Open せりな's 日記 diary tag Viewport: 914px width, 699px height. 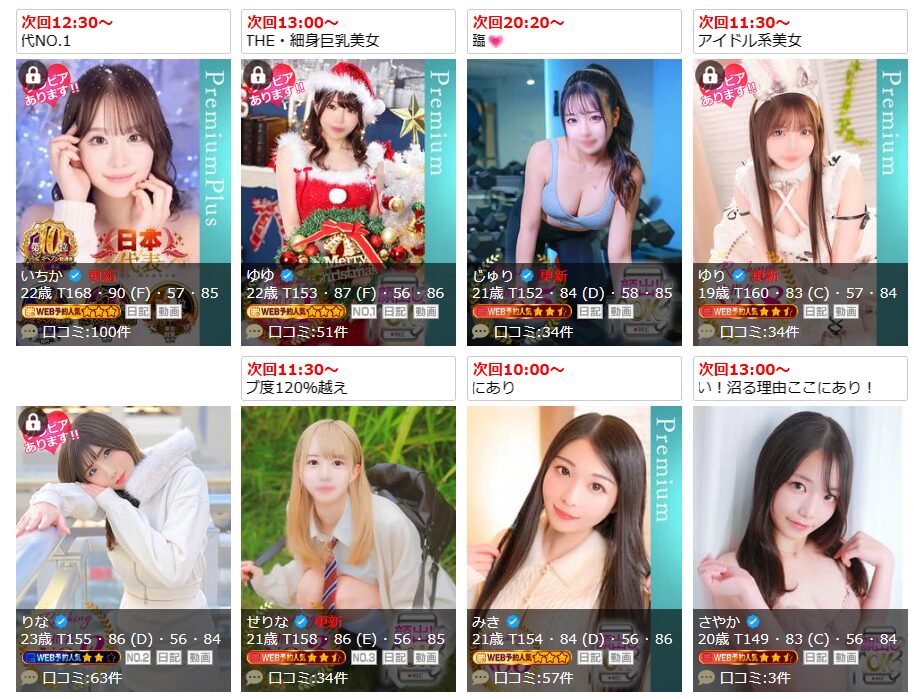pos(394,658)
